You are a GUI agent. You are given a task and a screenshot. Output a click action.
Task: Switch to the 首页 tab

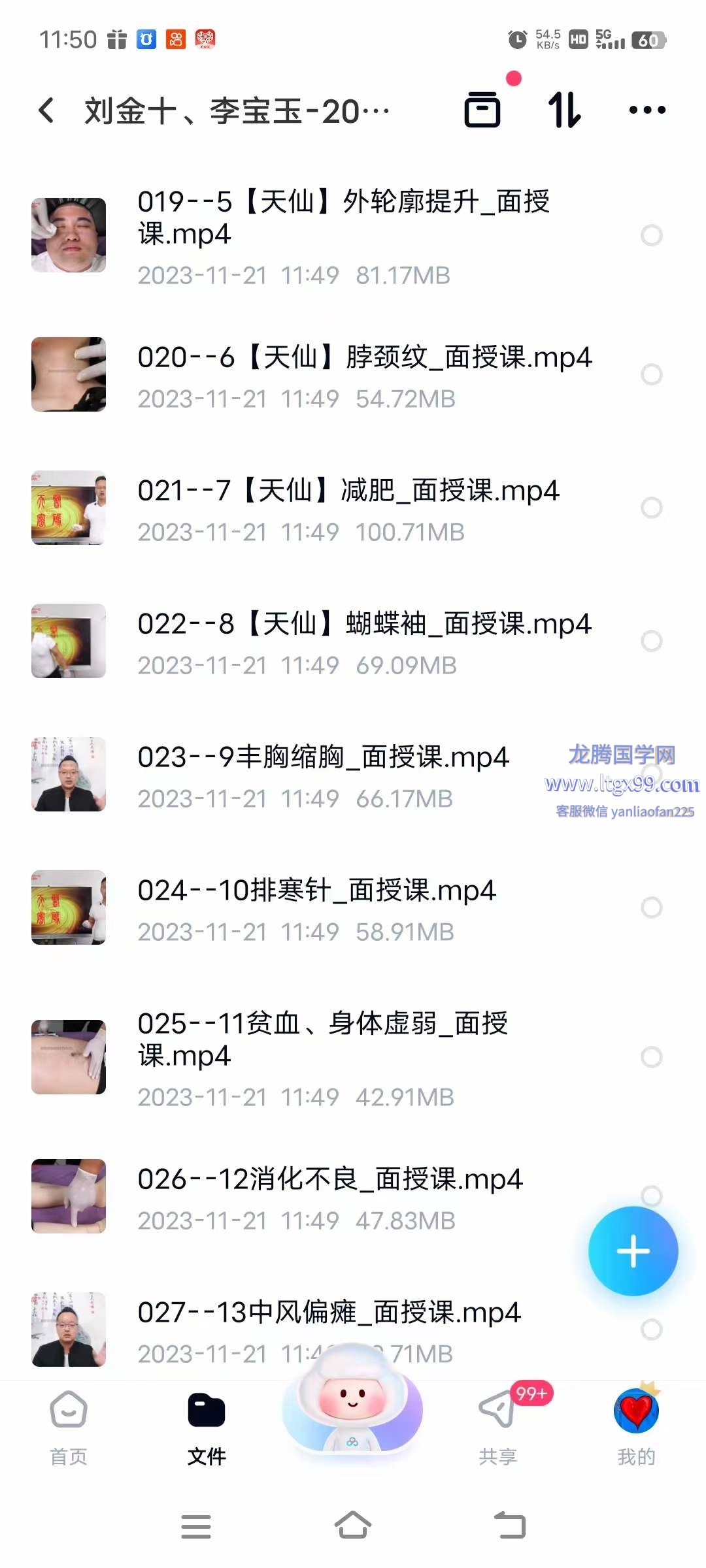pos(69,1428)
